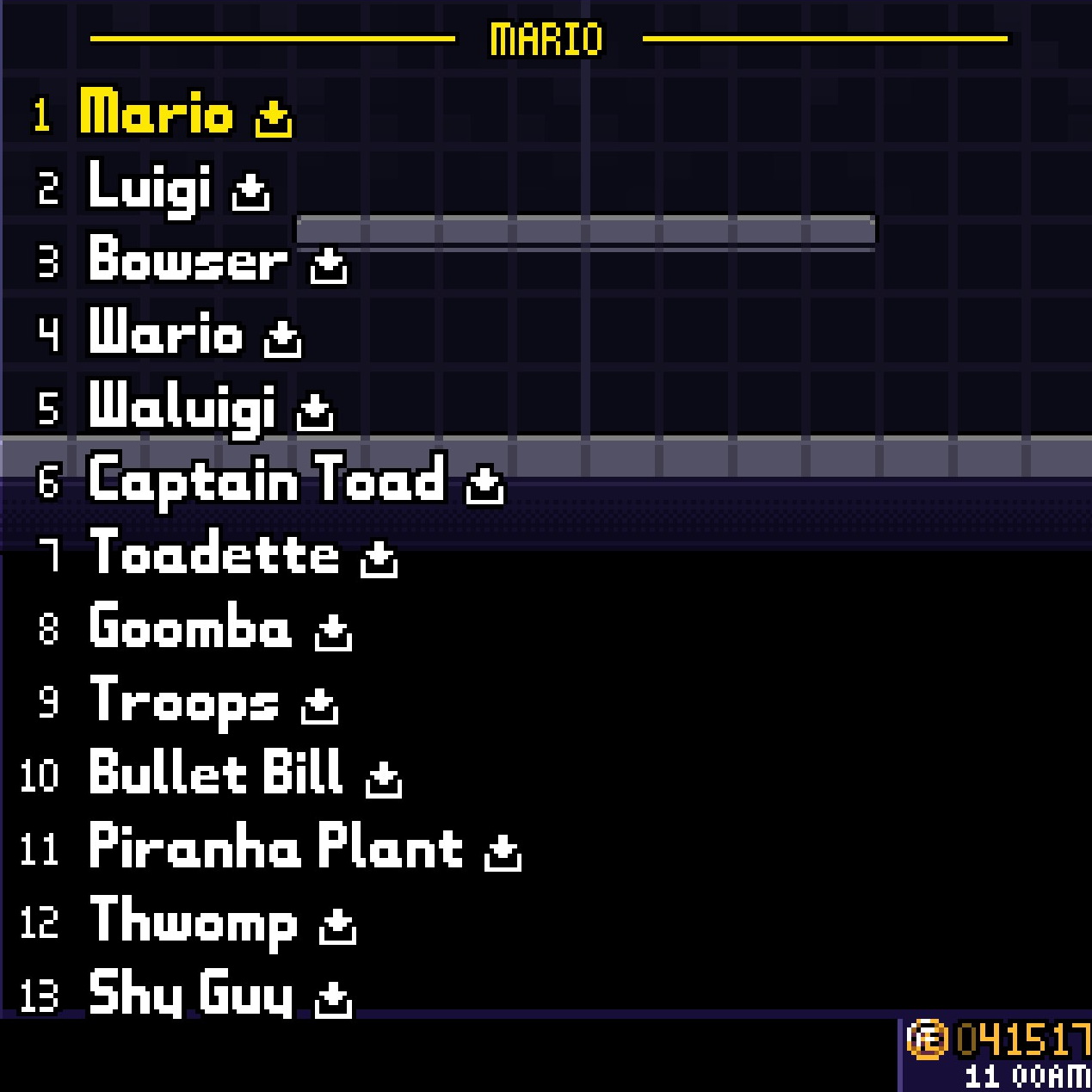Select Wario in the list
Image resolution: width=1092 pixels, height=1092 pixels.
pos(166,333)
